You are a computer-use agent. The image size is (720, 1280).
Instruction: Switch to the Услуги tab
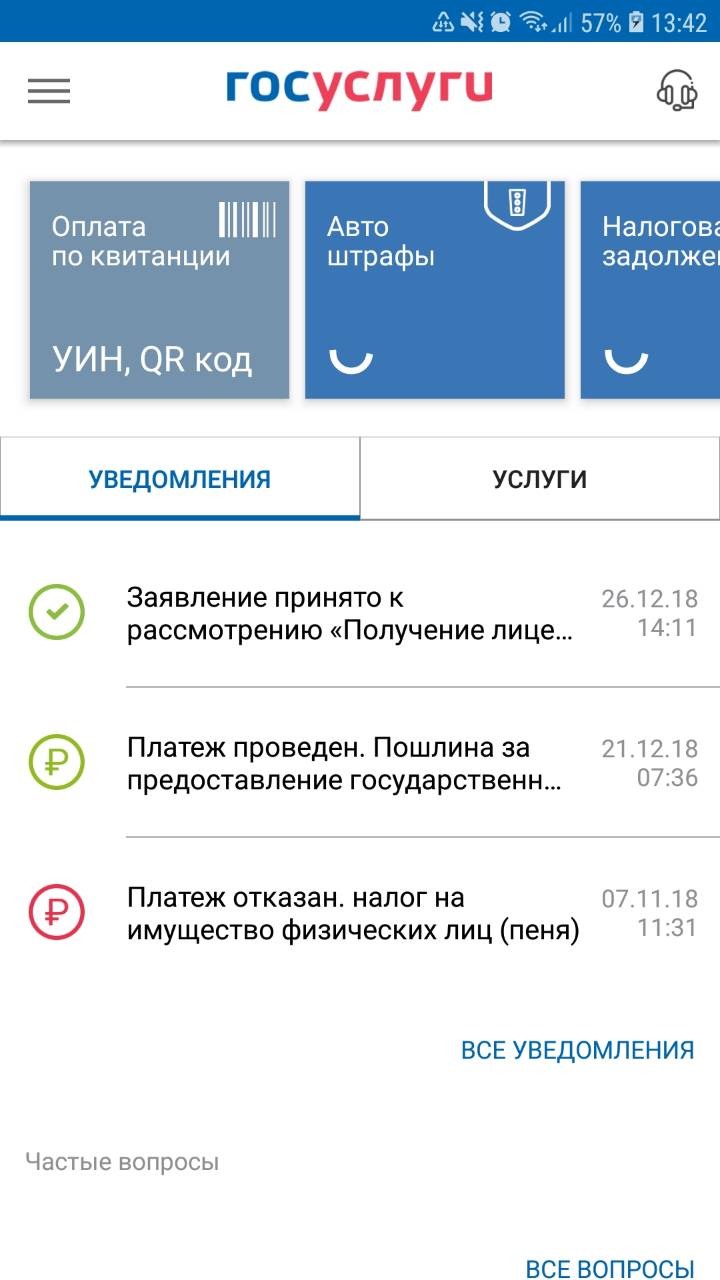[540, 479]
